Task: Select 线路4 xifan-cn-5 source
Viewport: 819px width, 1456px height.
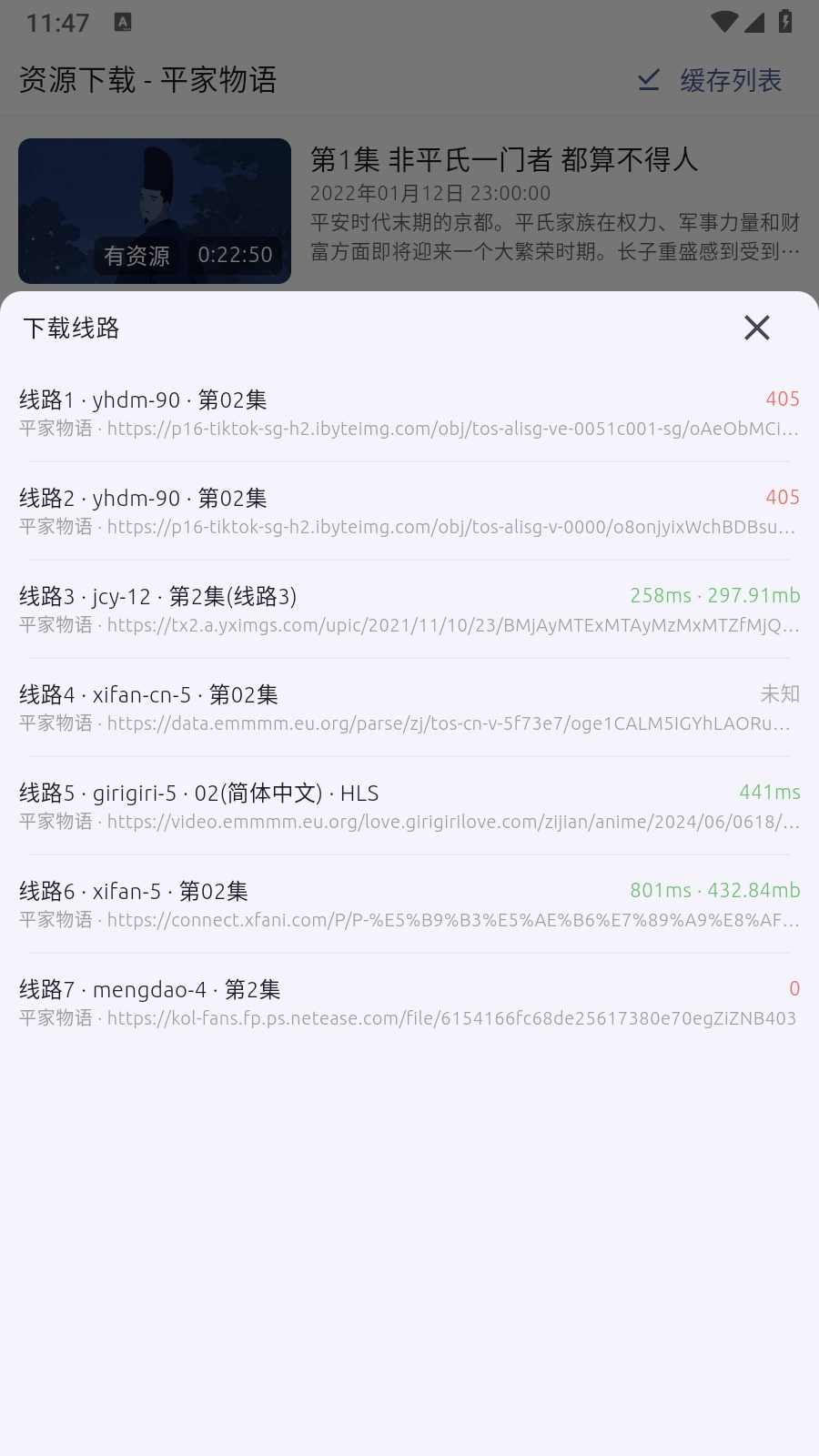Action: (409, 708)
